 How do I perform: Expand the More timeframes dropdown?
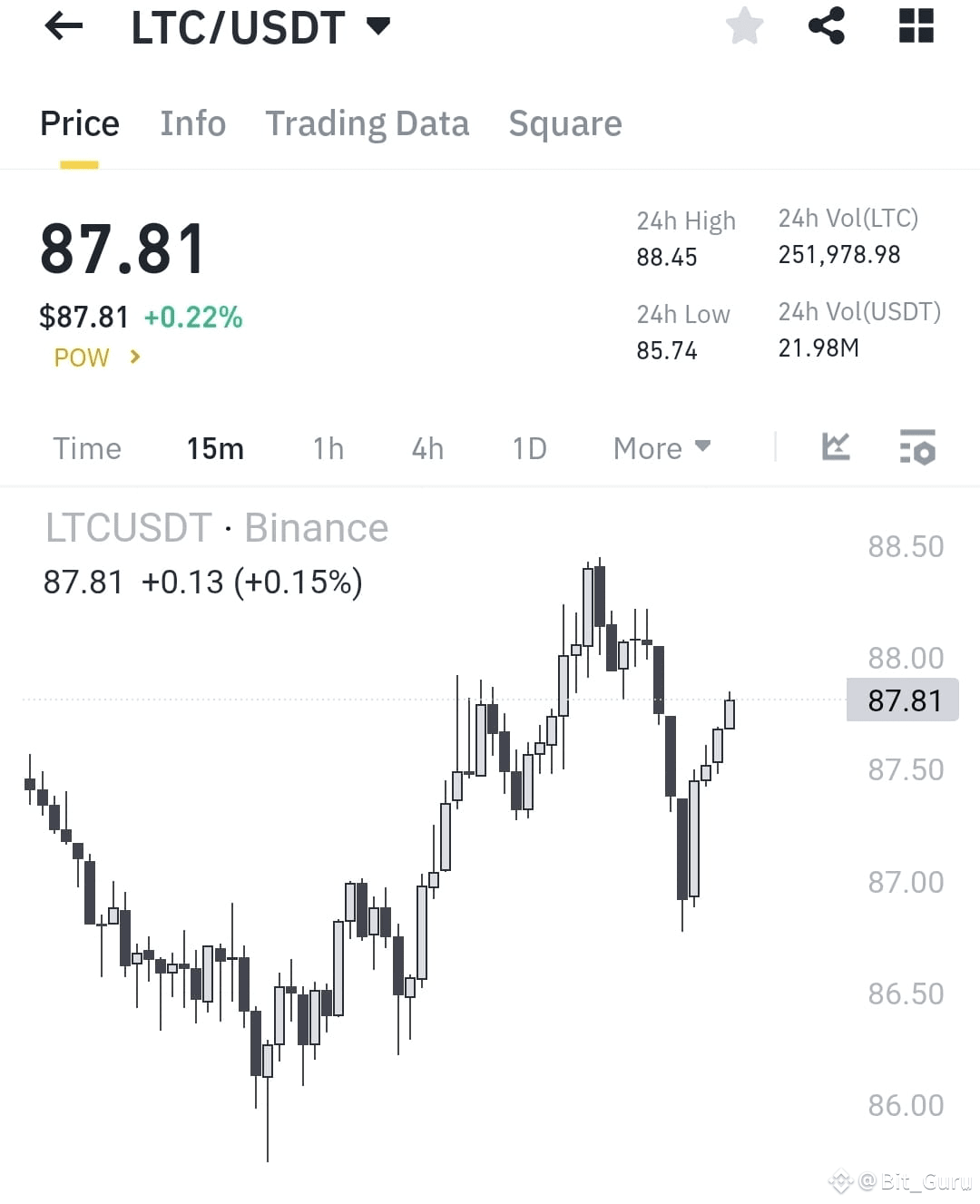pyautogui.click(x=661, y=447)
